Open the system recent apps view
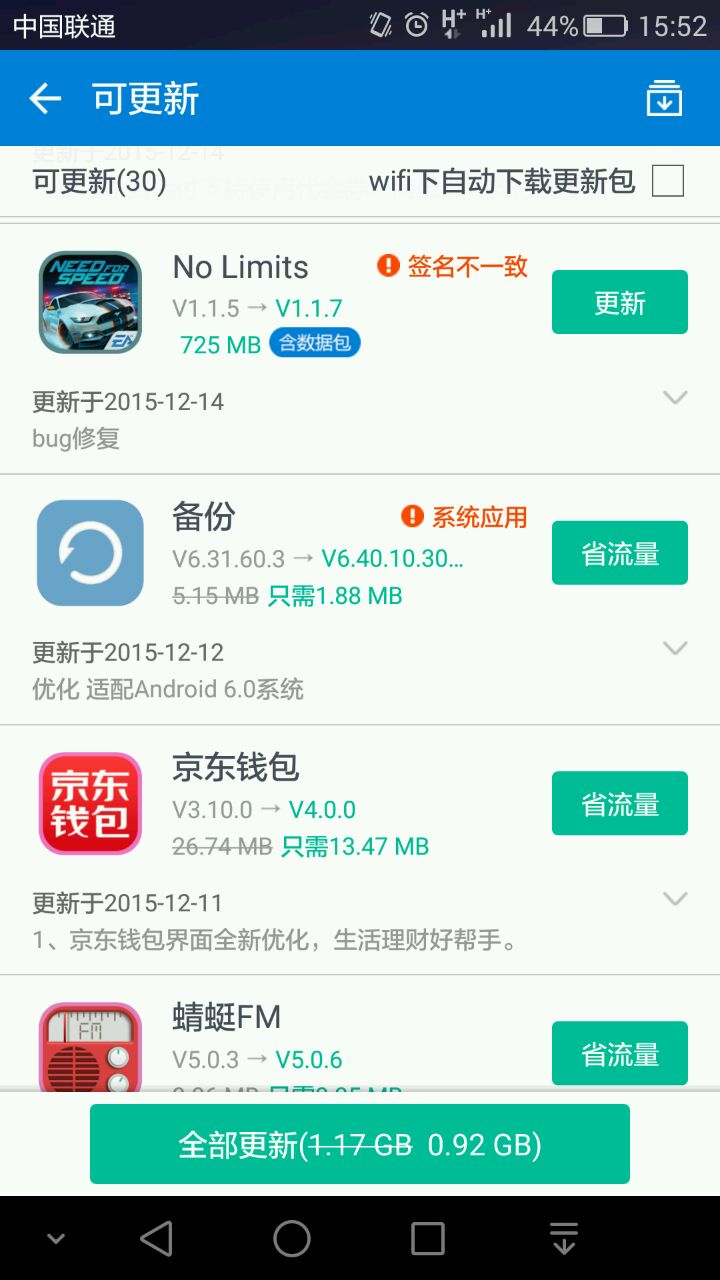 tap(428, 1239)
